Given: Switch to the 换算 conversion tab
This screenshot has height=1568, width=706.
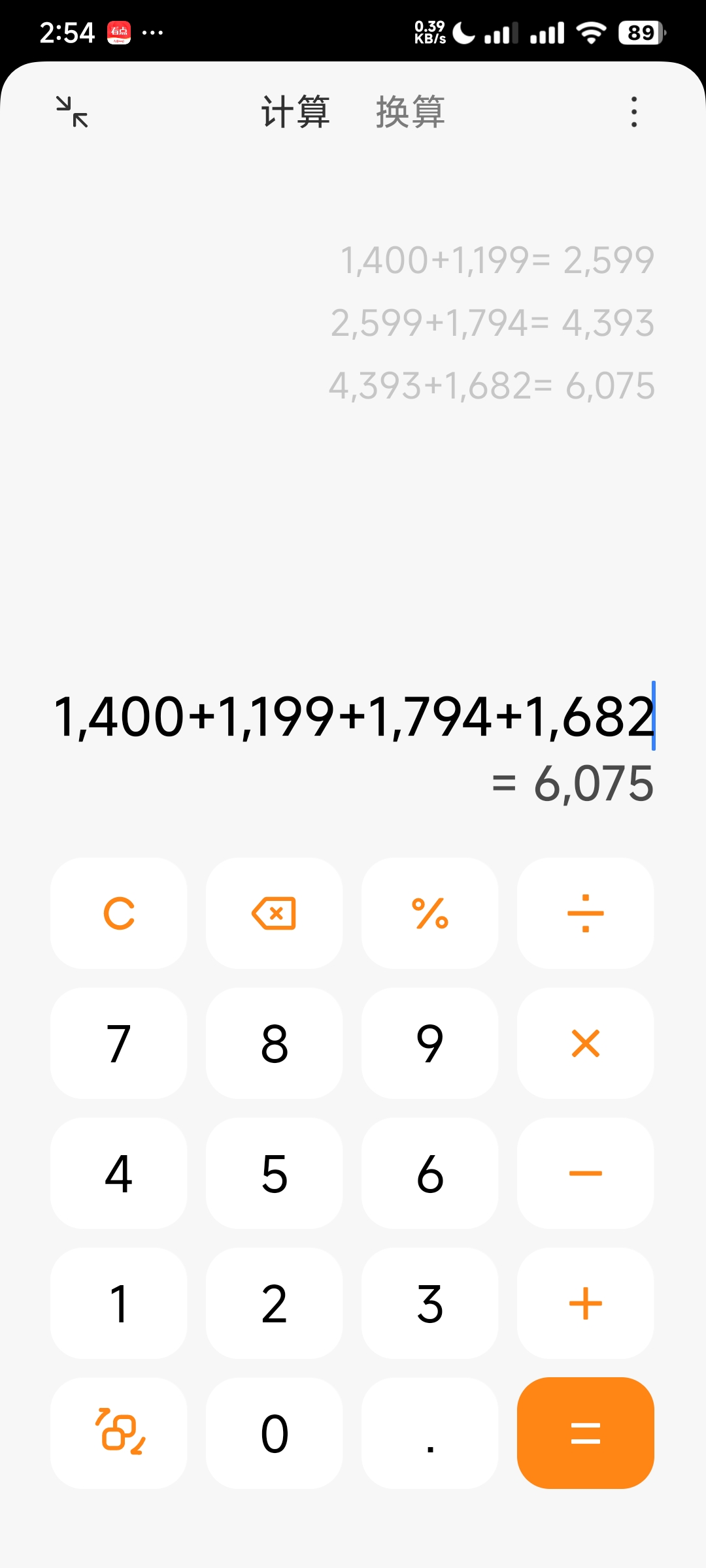Looking at the screenshot, I should 410,112.
